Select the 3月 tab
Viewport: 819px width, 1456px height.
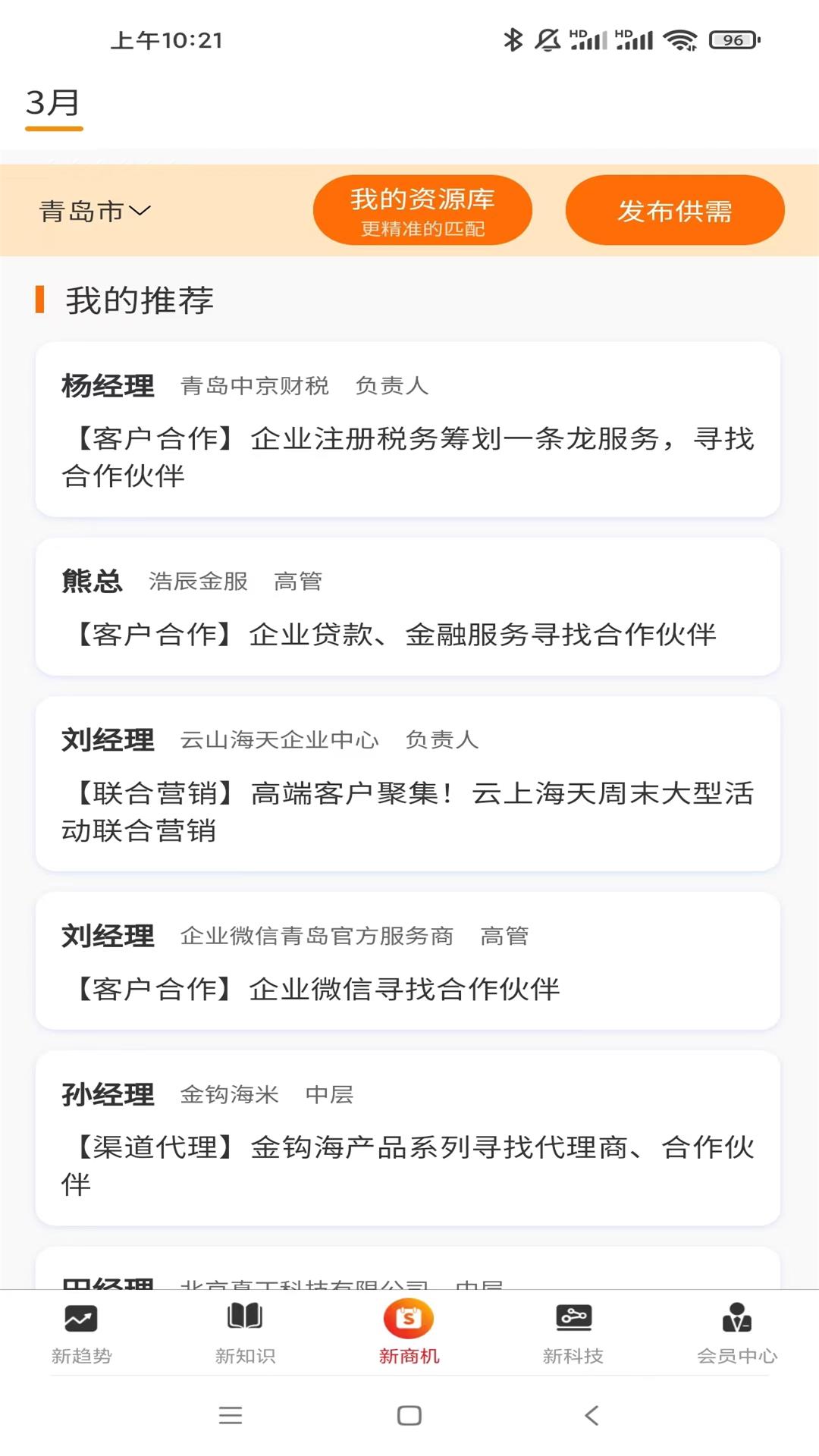click(x=53, y=105)
